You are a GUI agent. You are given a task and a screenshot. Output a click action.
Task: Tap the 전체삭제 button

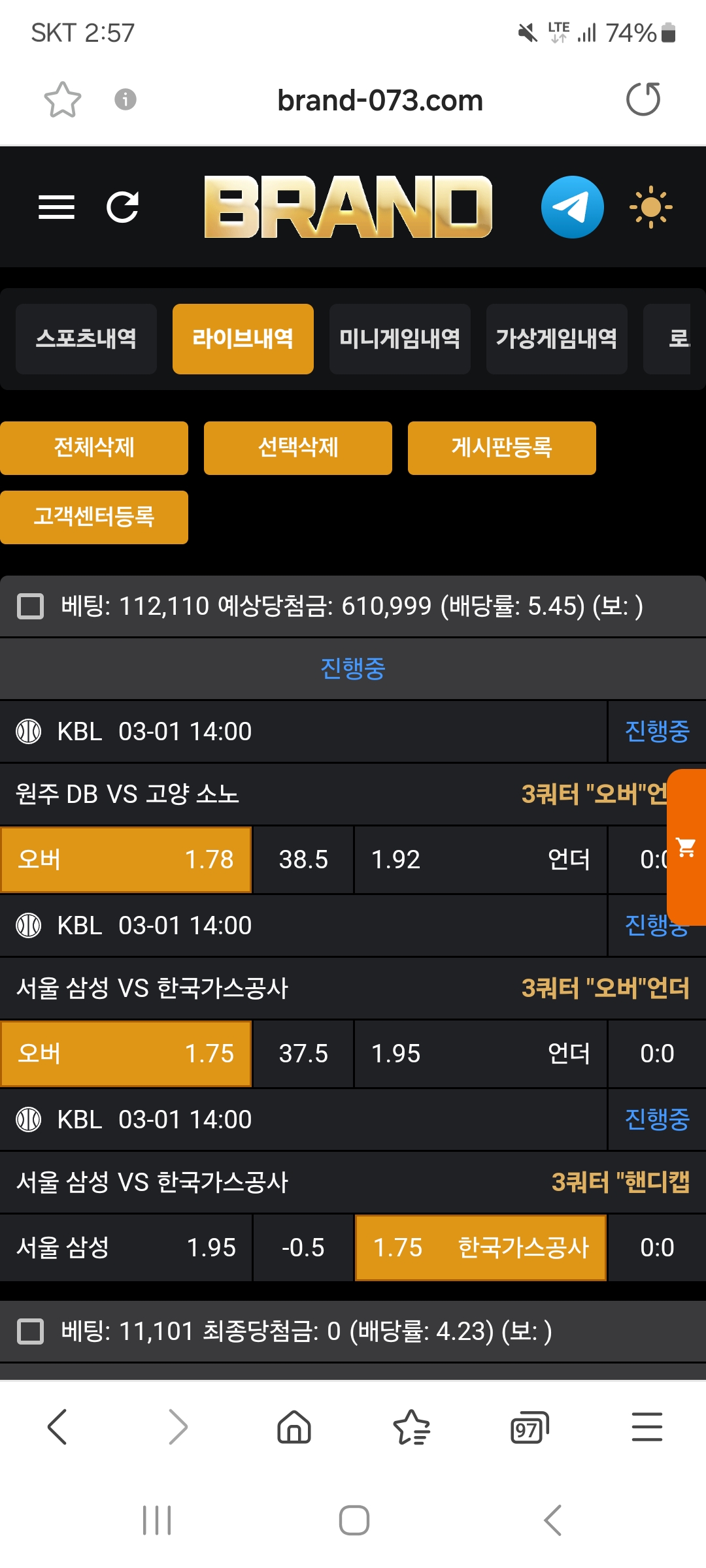[94, 448]
